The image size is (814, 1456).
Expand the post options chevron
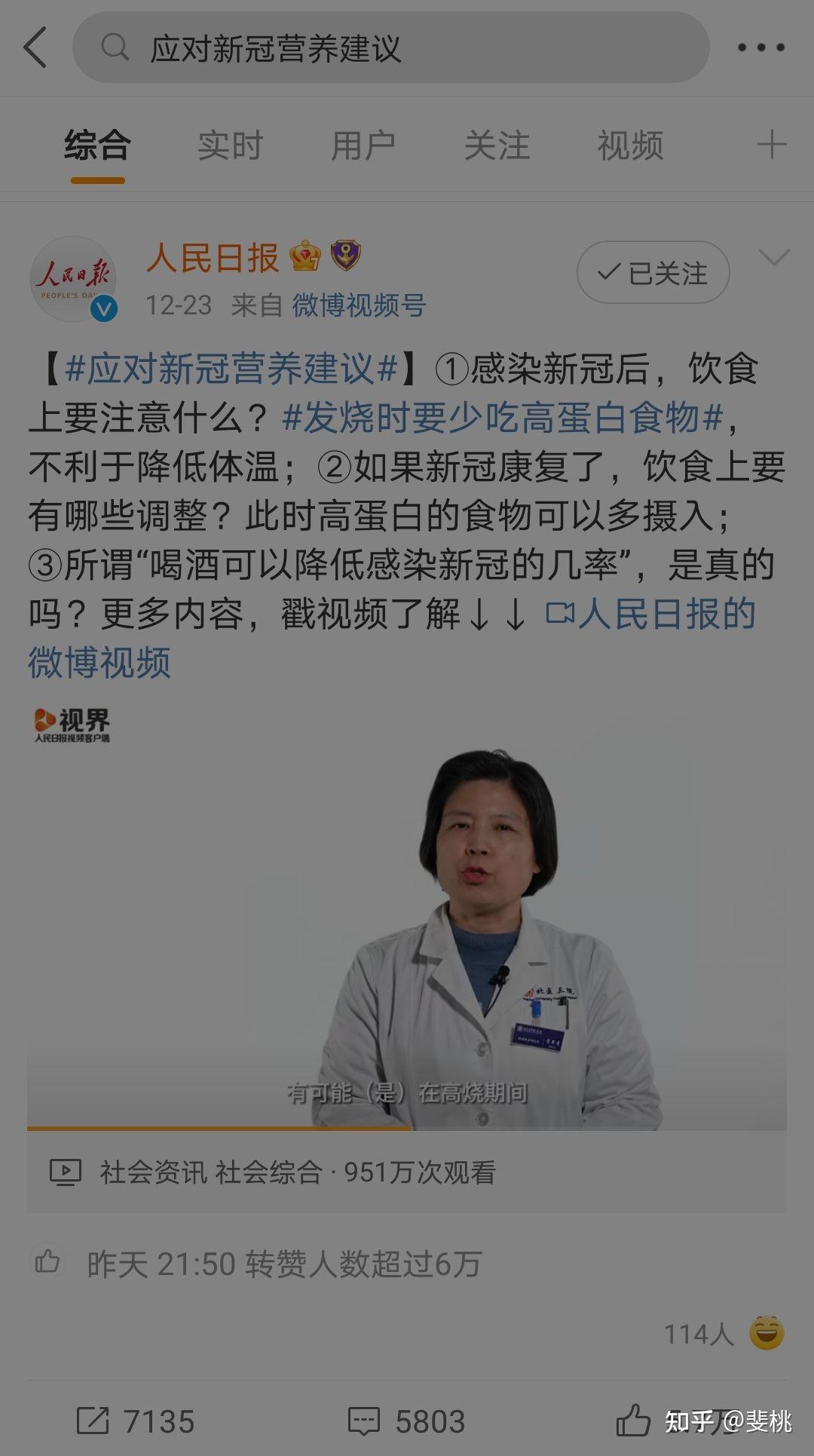point(773,258)
